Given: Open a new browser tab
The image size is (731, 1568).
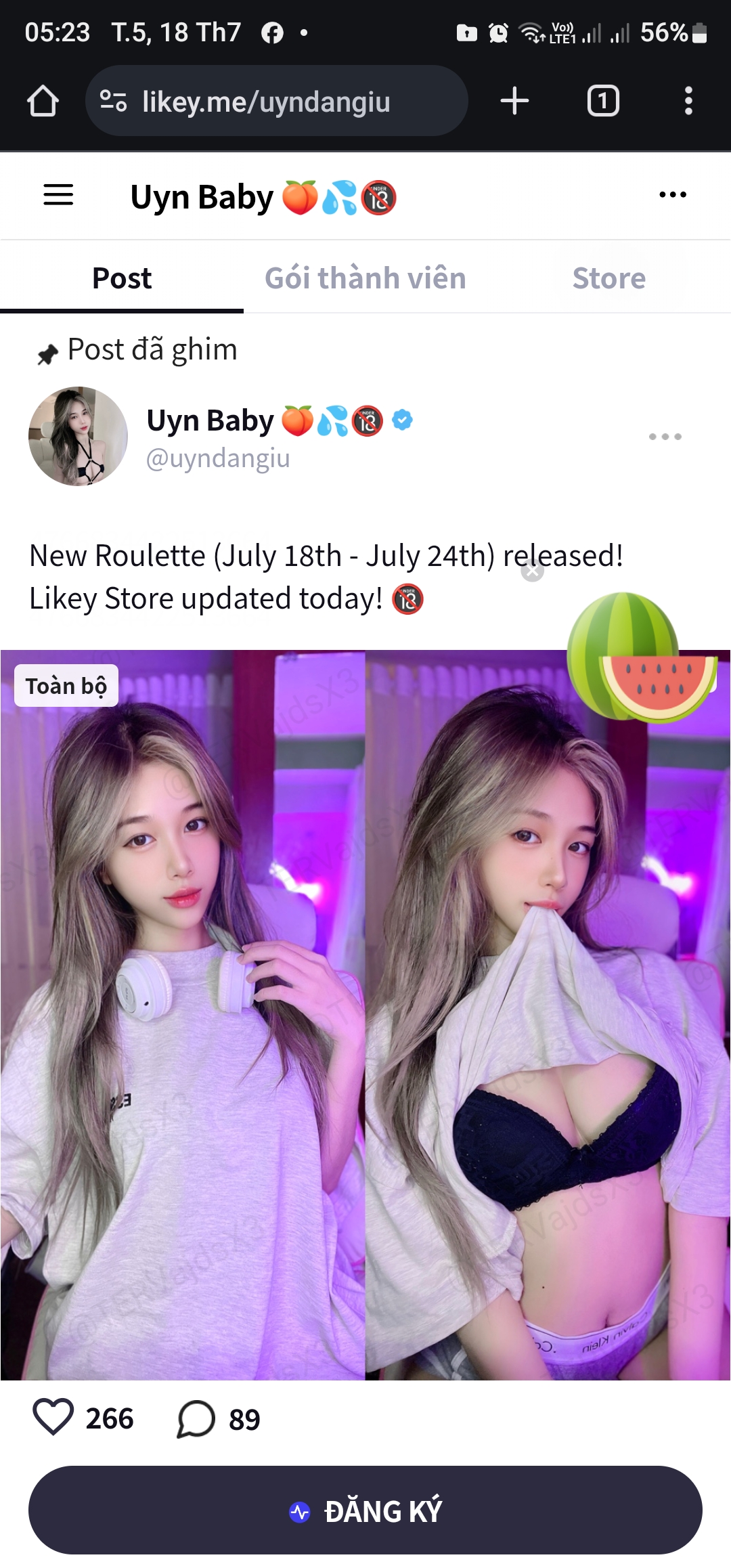Looking at the screenshot, I should pos(514,102).
